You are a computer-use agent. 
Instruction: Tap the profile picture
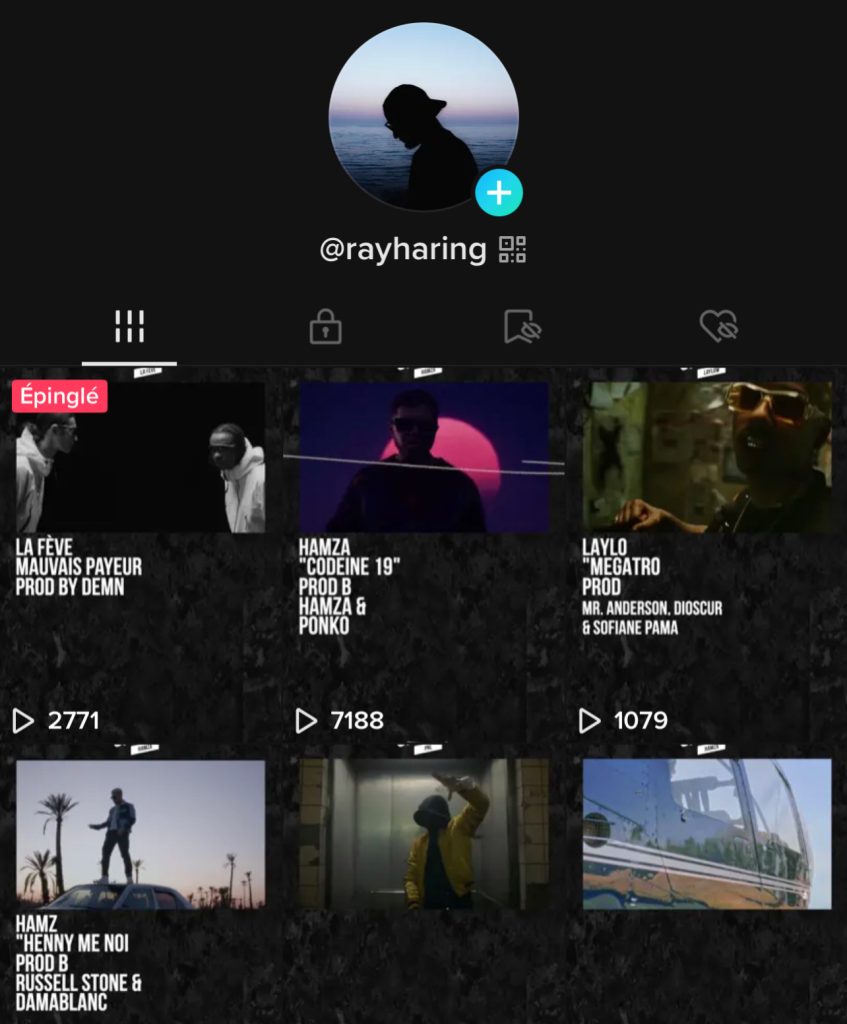(x=422, y=116)
